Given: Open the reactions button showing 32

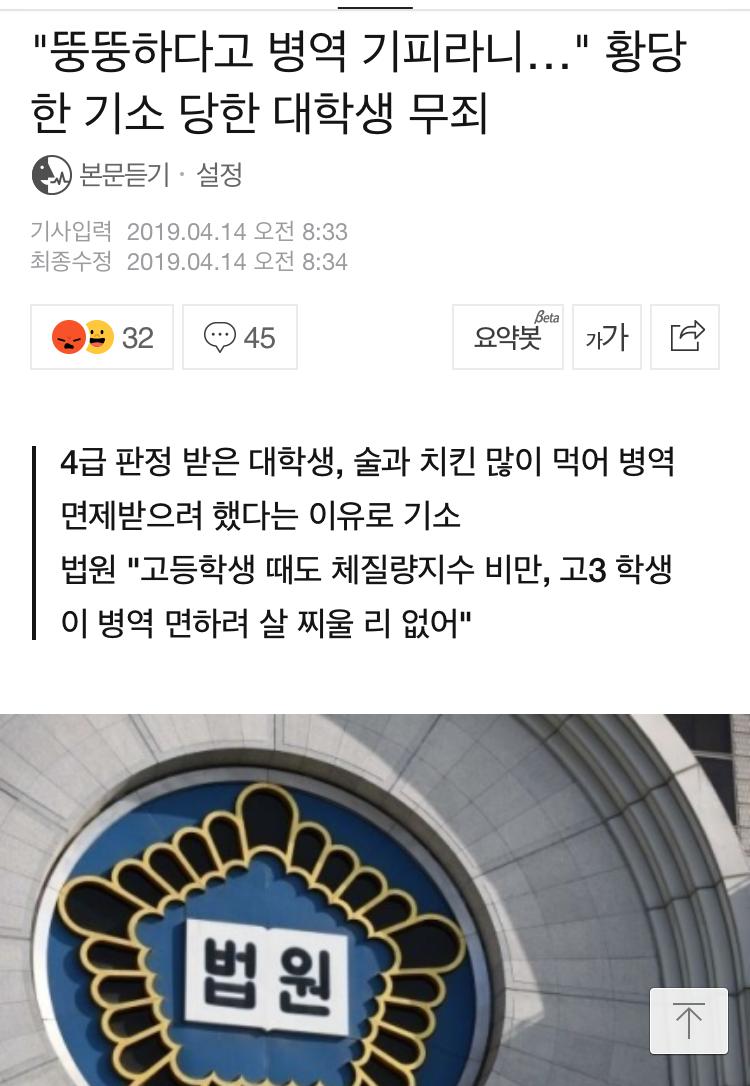Looking at the screenshot, I should [102, 338].
